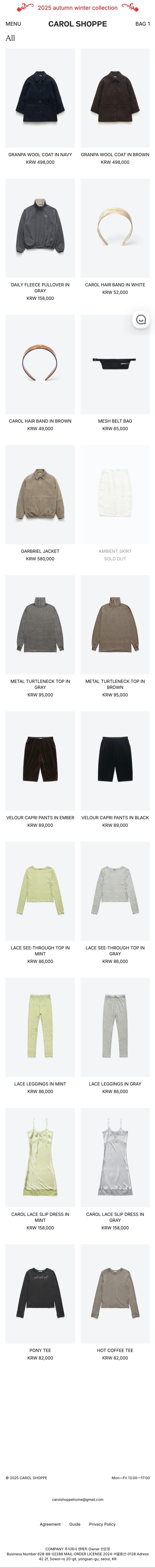View the Pony Tee product
This screenshot has width=155, height=1568.
tap(40, 1293)
